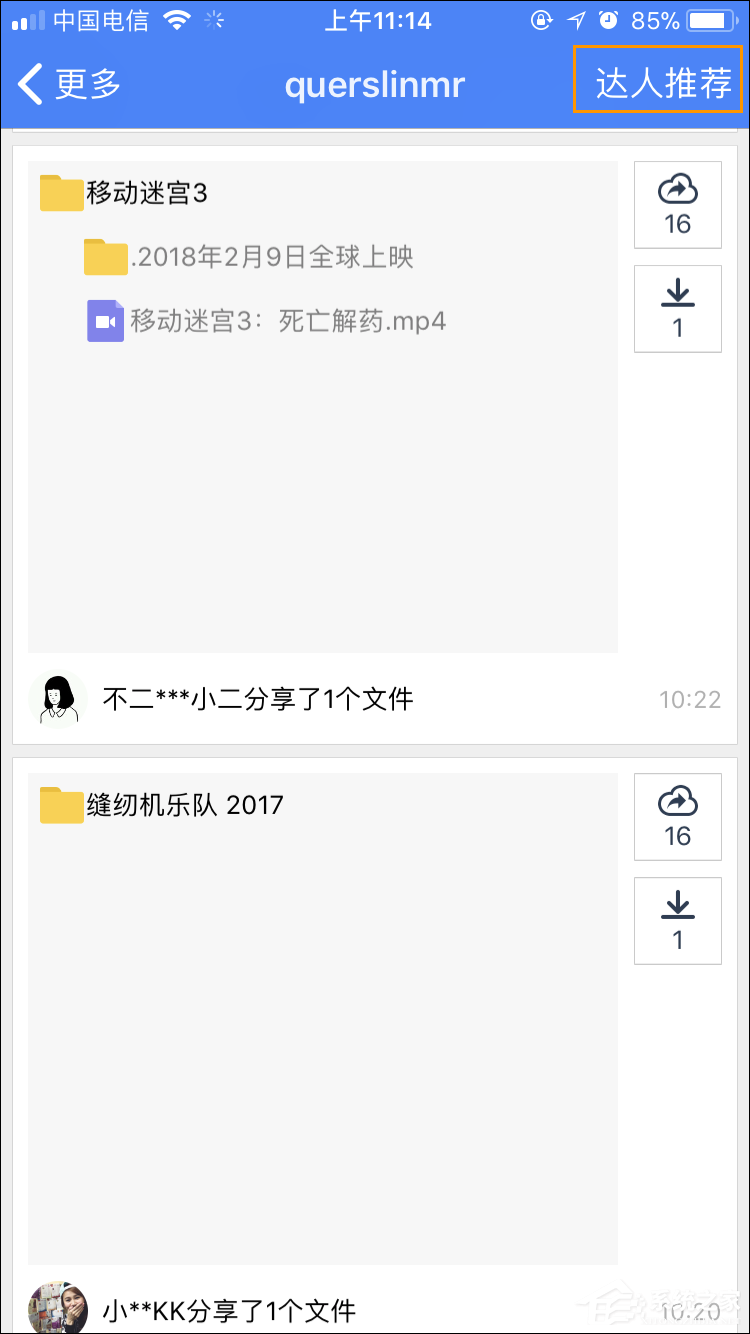Open the 缝纫机乐队 2017 folder icon
The width and height of the screenshot is (750, 1334).
click(61, 804)
